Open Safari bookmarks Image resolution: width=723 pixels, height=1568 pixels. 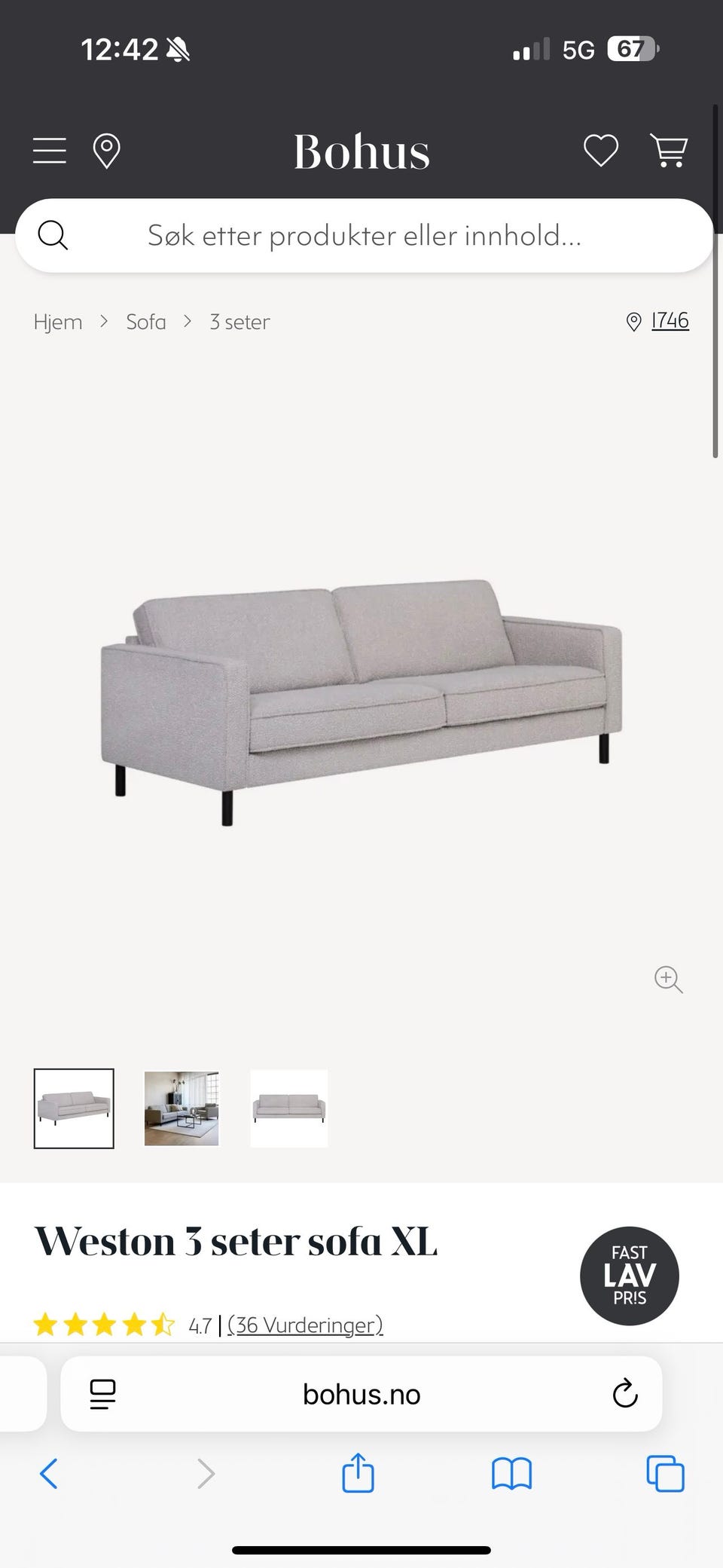[x=511, y=1474]
